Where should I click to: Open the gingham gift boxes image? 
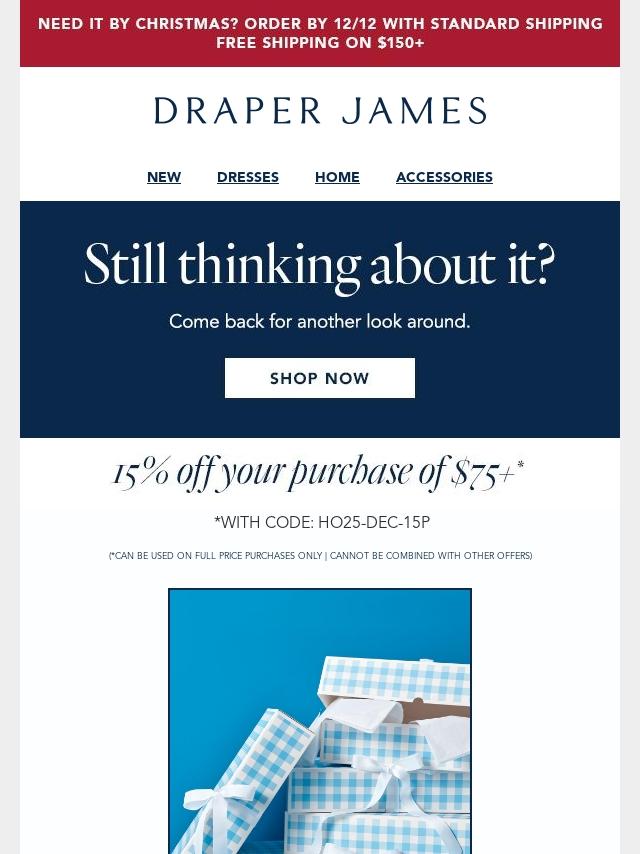click(320, 720)
